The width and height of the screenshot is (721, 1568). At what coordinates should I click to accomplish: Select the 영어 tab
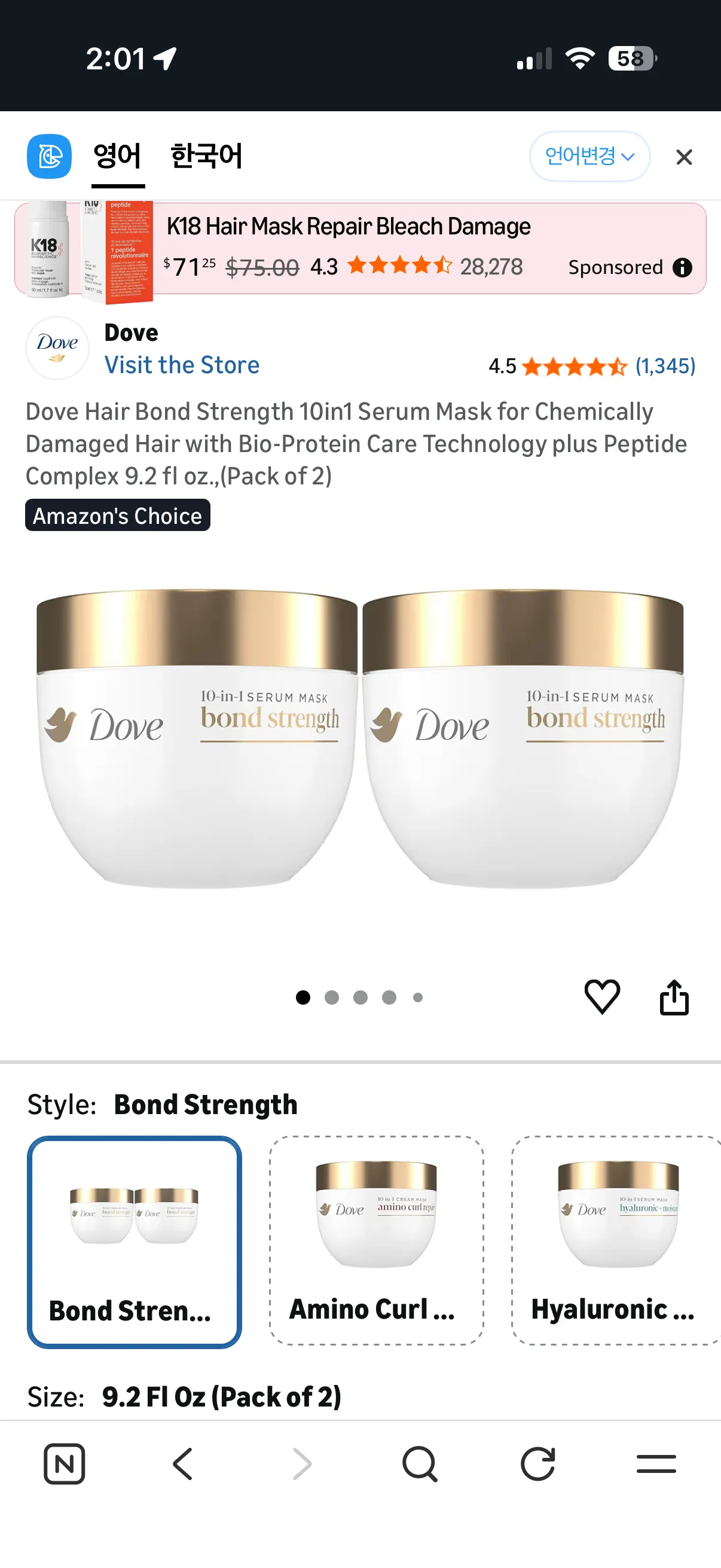(x=117, y=157)
